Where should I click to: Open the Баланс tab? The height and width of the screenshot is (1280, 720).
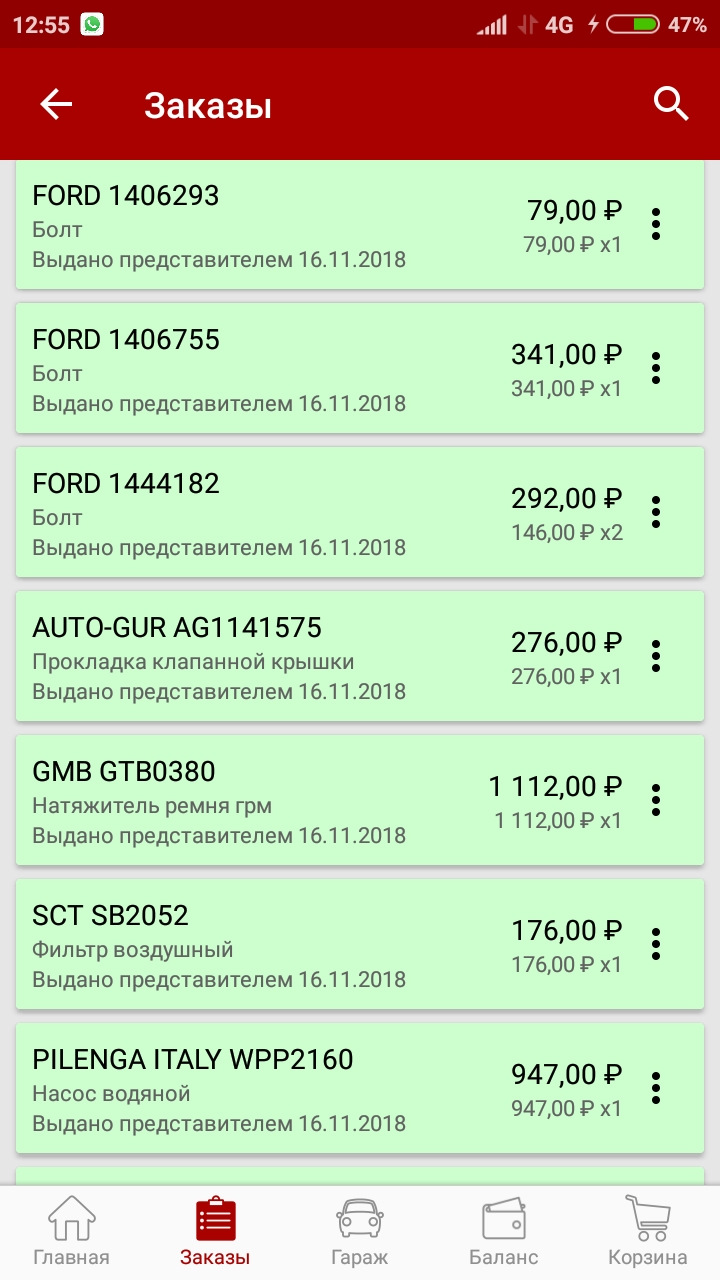pyautogui.click(x=503, y=1232)
